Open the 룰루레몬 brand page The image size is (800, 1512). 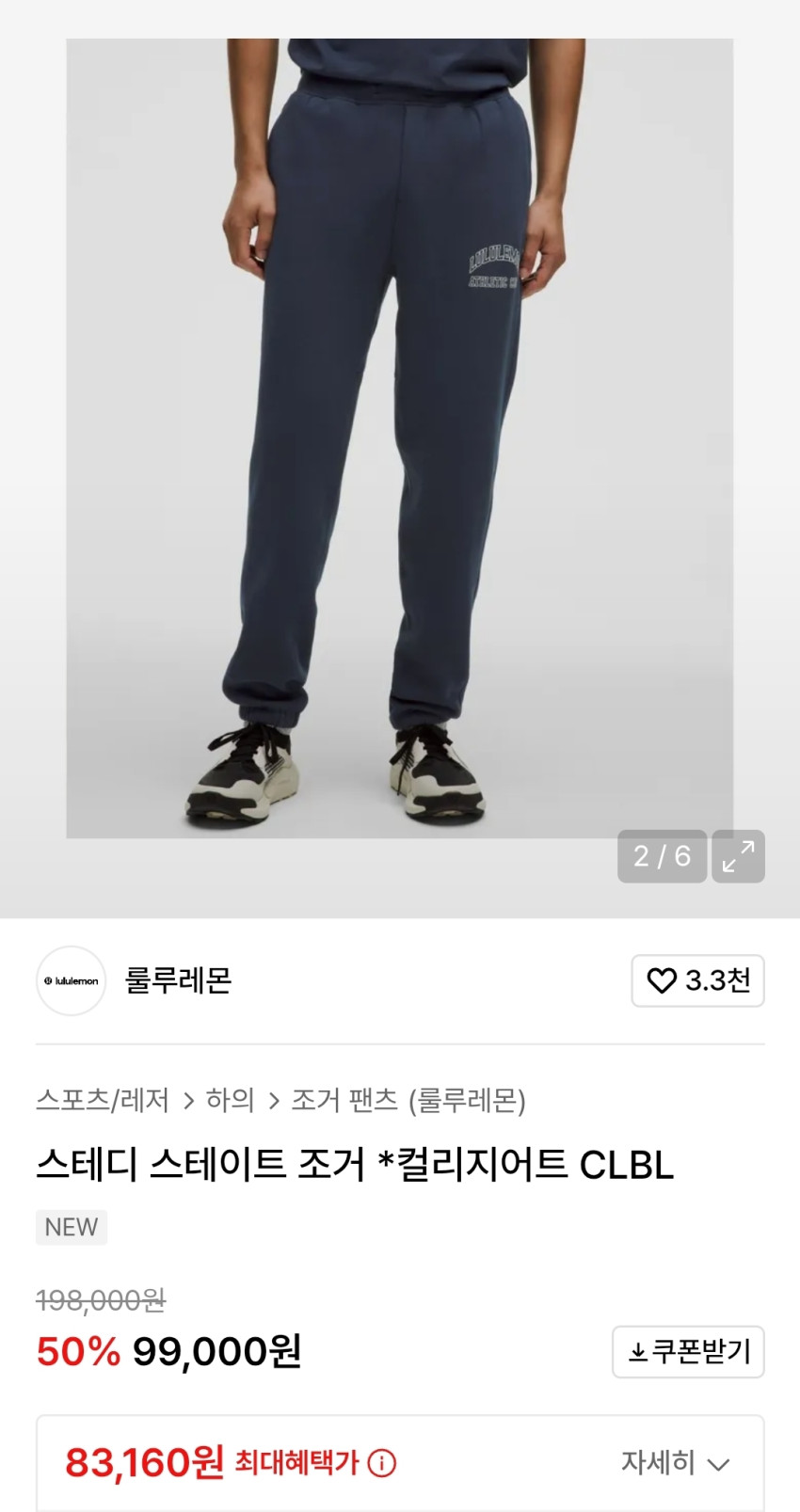[178, 980]
